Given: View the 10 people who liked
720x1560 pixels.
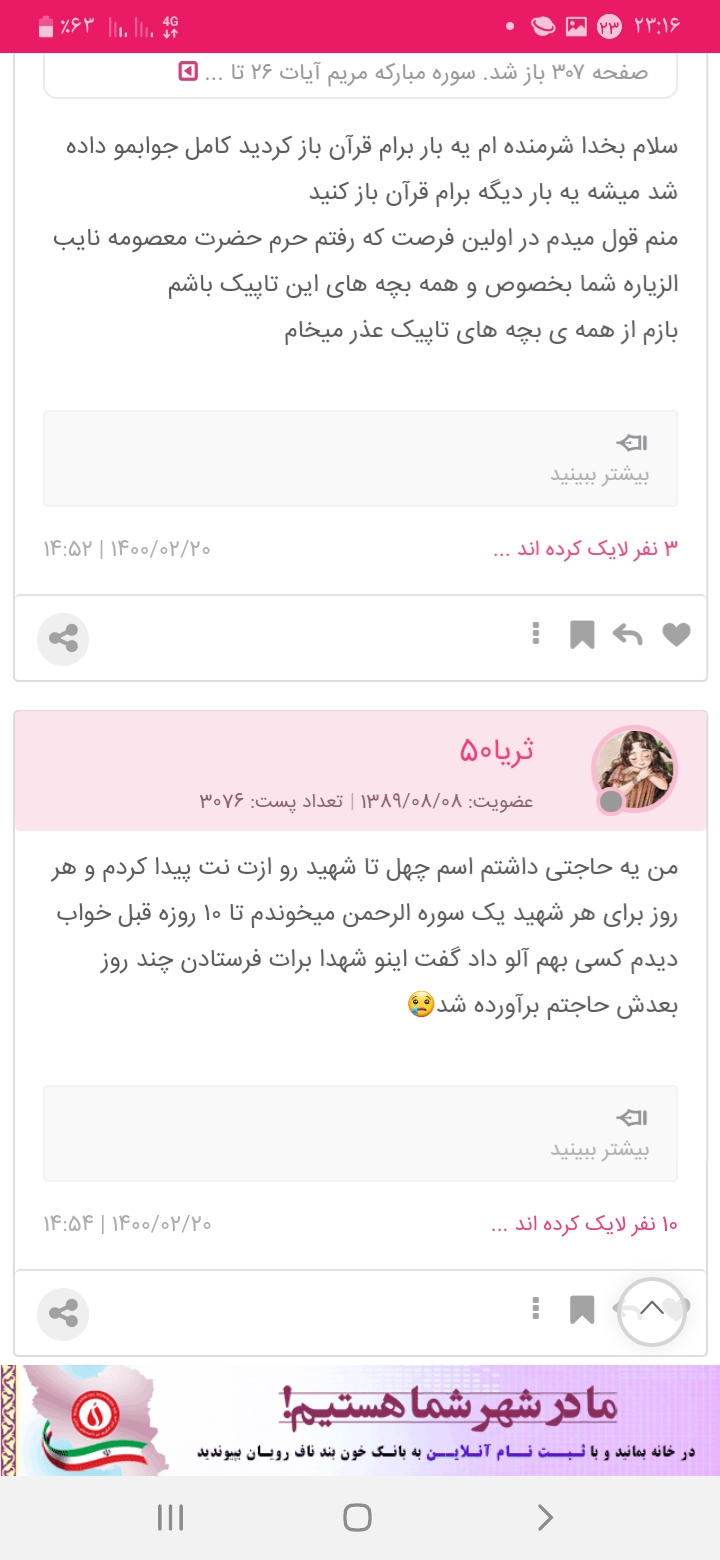Looking at the screenshot, I should (x=584, y=1224).
